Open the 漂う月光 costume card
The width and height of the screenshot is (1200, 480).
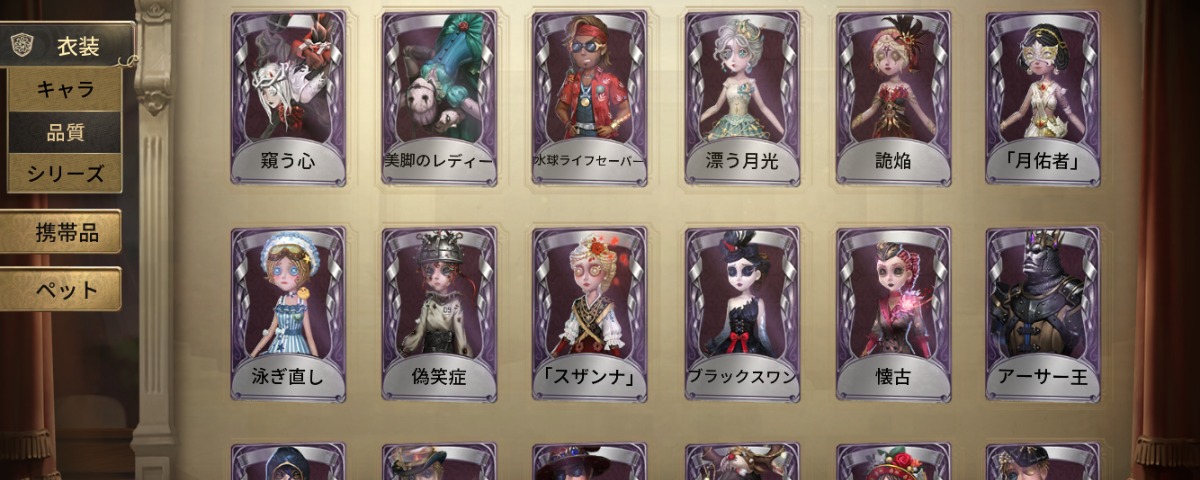point(742,97)
